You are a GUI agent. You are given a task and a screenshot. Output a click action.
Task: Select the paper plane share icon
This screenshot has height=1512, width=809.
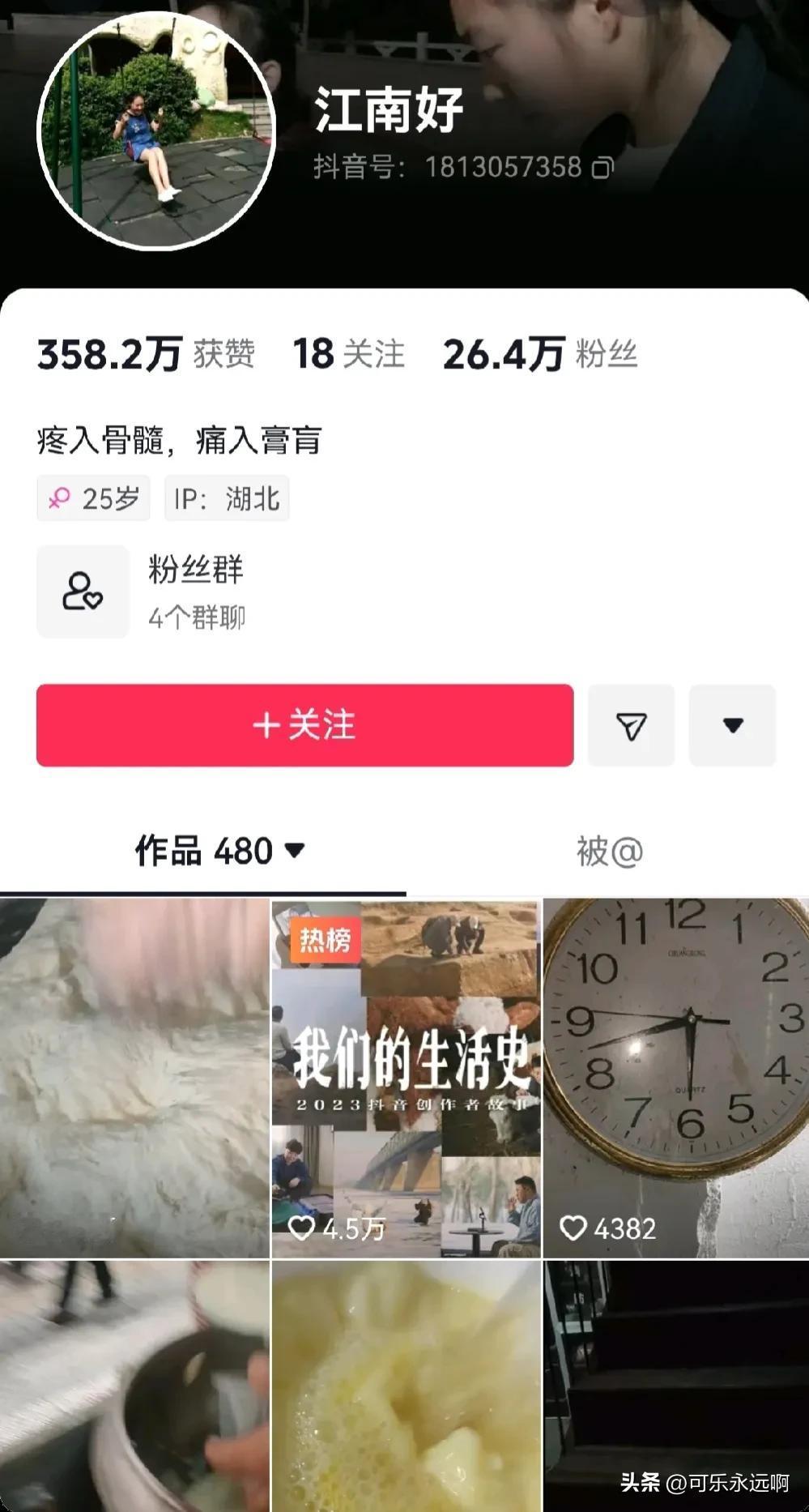(x=630, y=726)
